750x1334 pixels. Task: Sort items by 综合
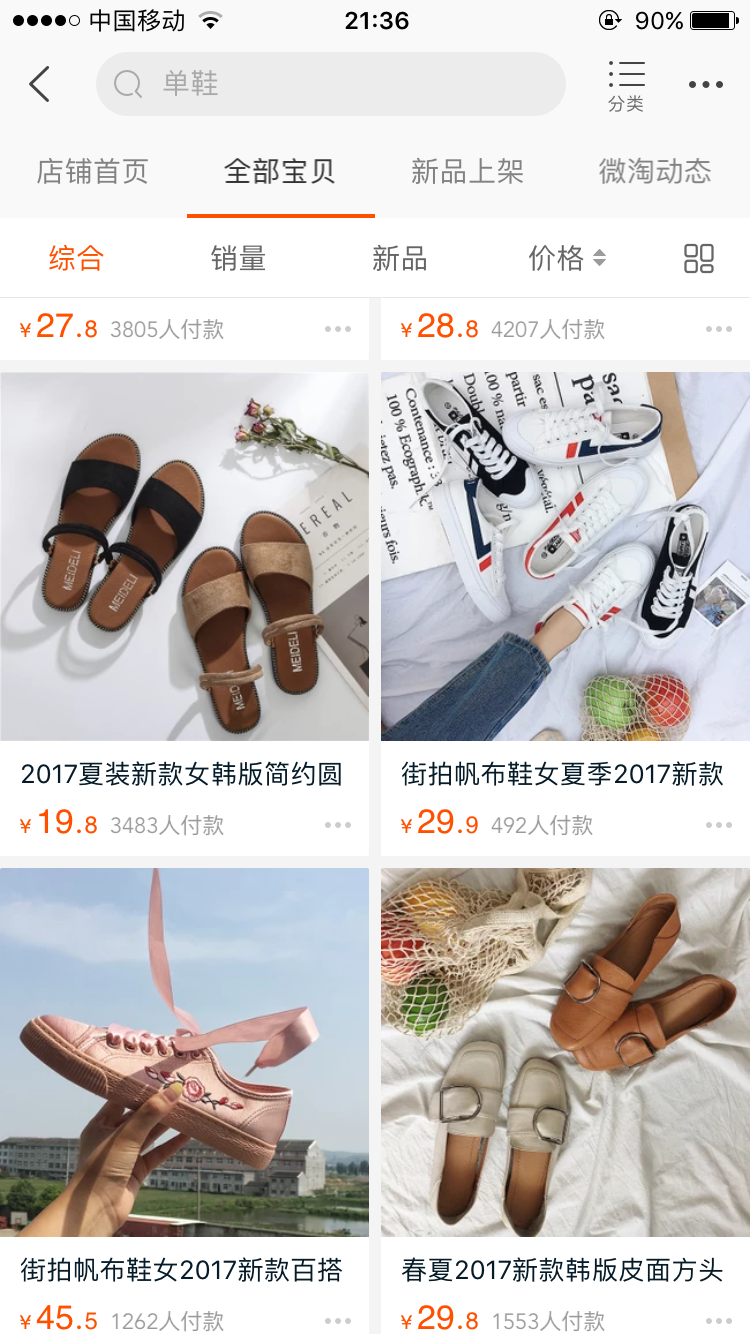click(x=76, y=259)
